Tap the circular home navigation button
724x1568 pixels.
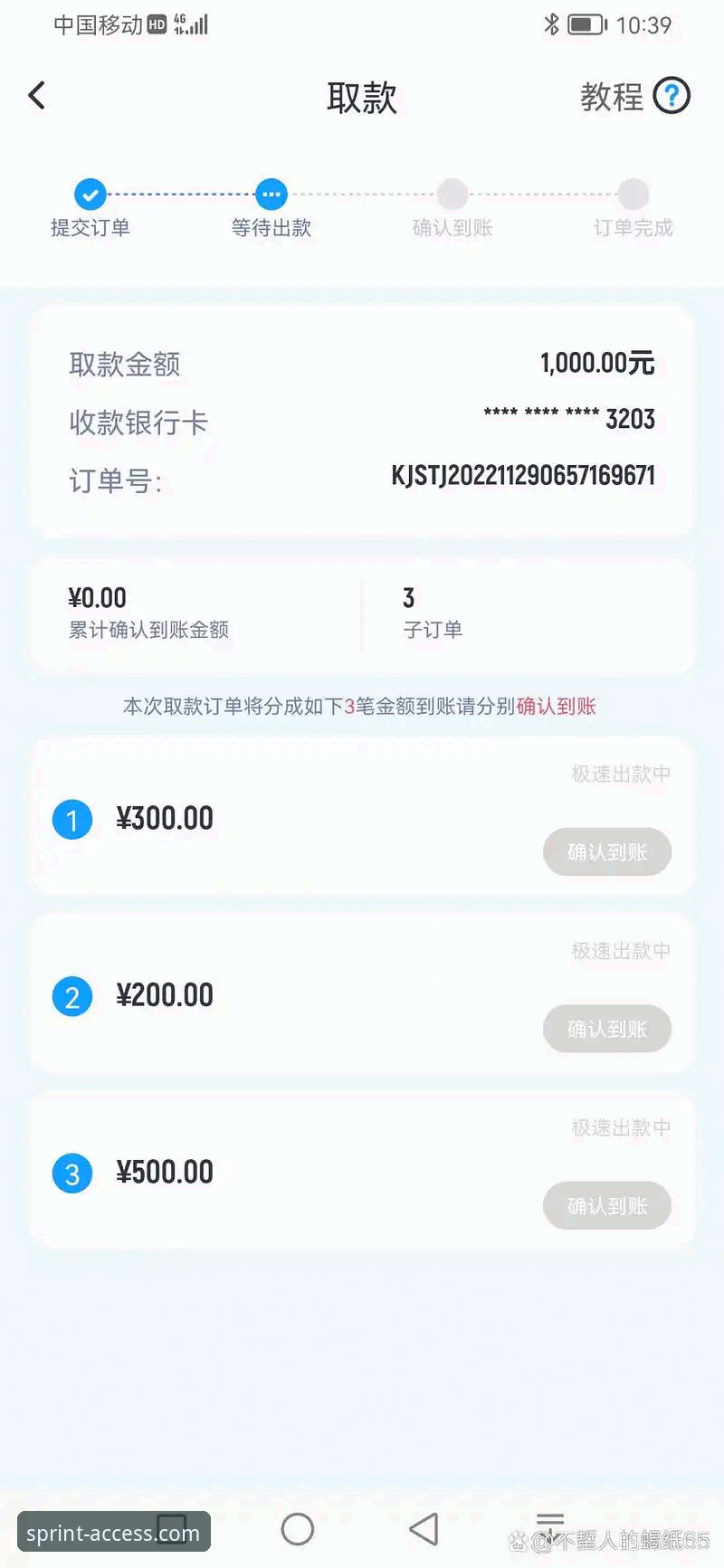298,1527
